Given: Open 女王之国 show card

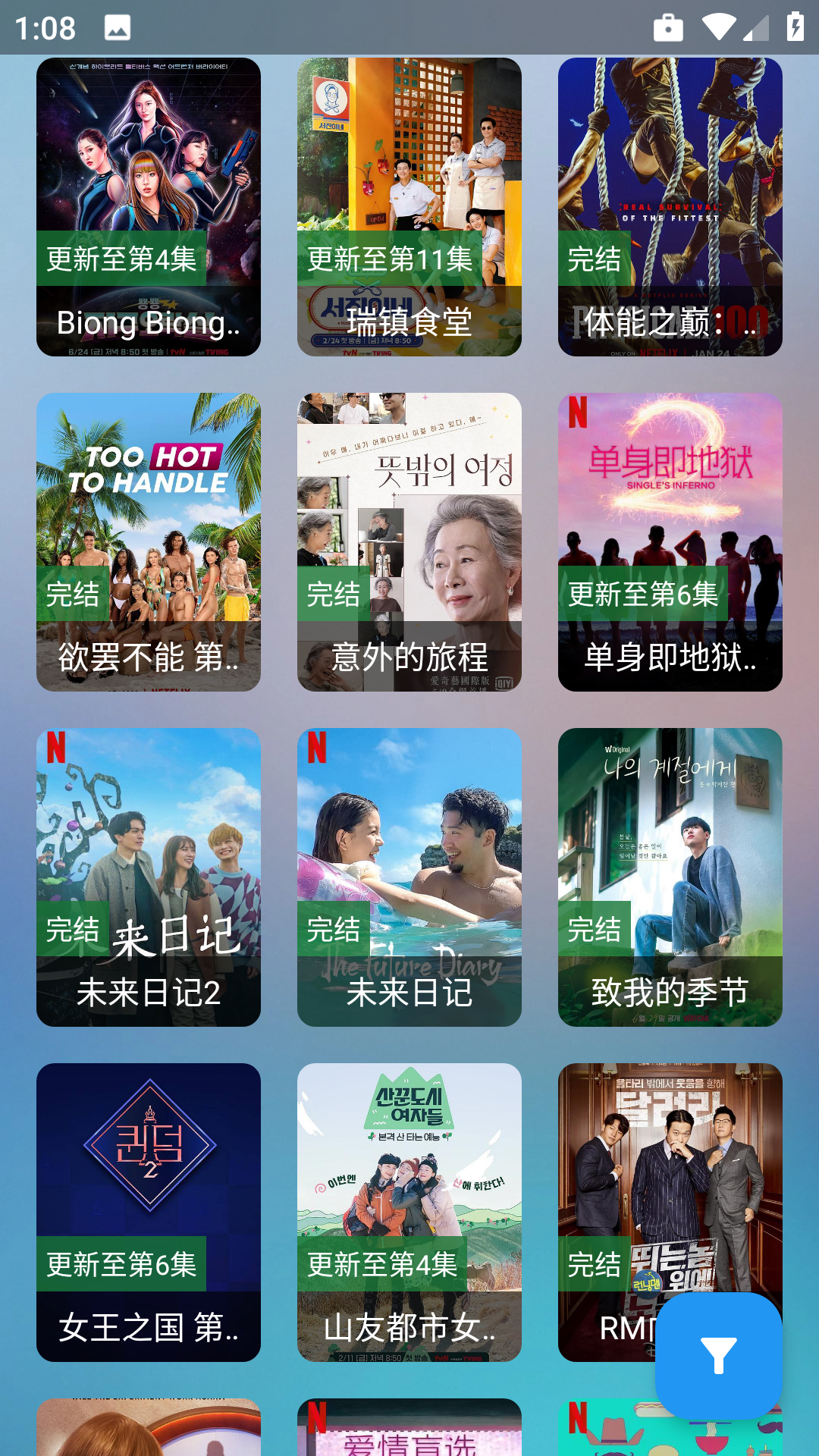Looking at the screenshot, I should click(x=149, y=1212).
